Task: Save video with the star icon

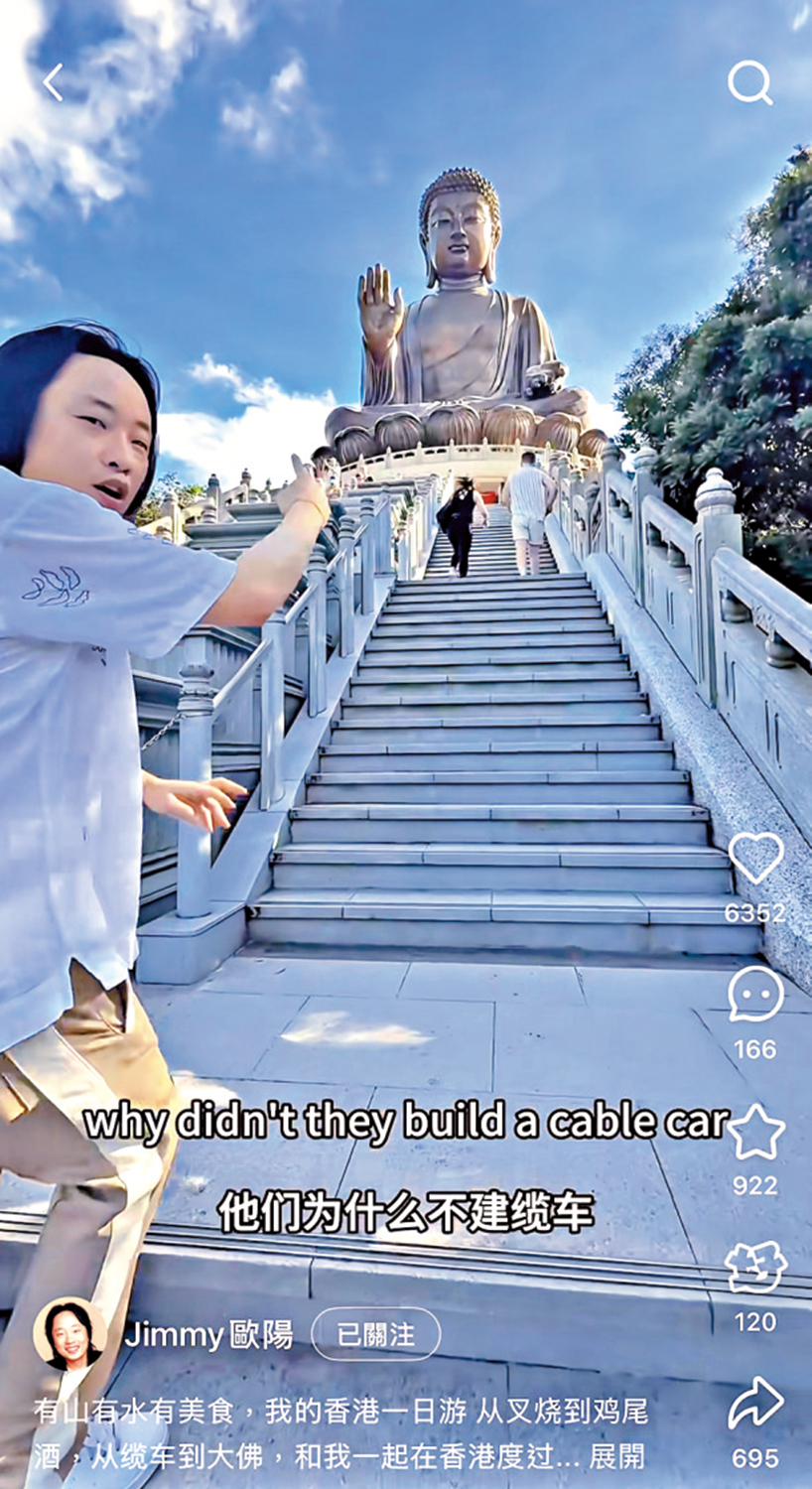Action: [x=755, y=1133]
